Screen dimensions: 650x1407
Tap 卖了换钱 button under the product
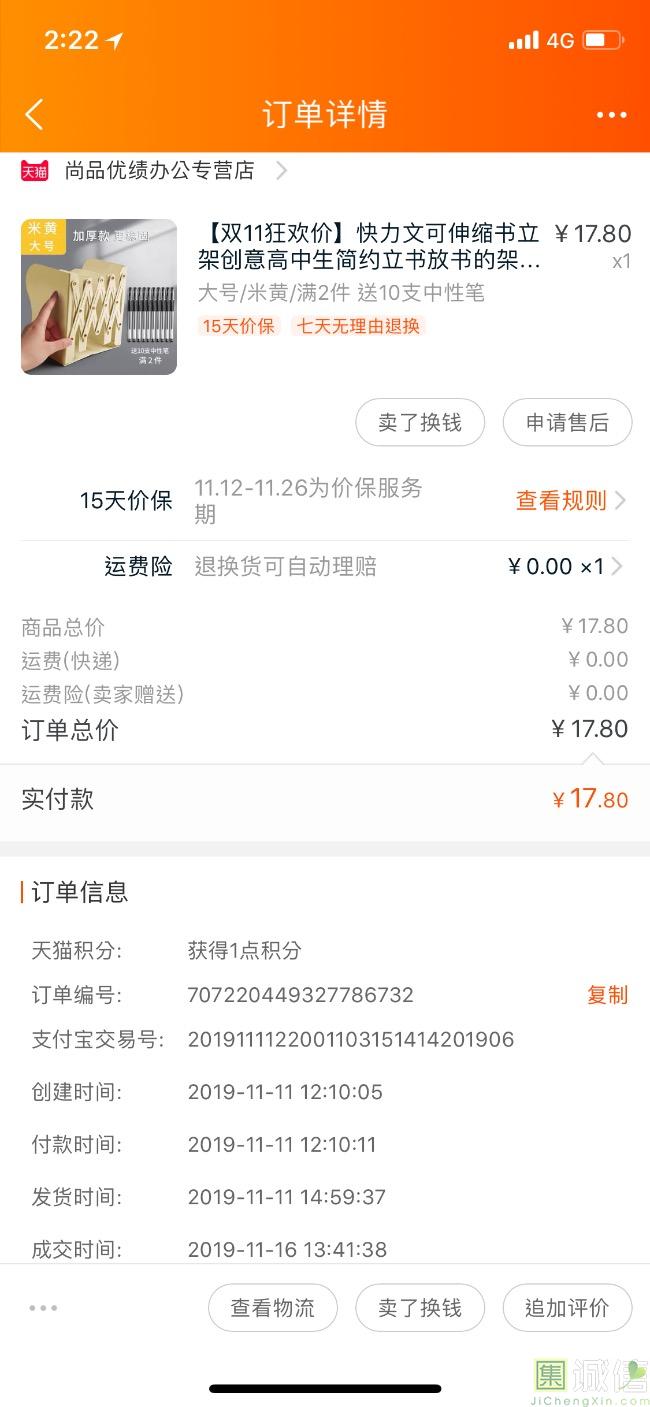(420, 422)
